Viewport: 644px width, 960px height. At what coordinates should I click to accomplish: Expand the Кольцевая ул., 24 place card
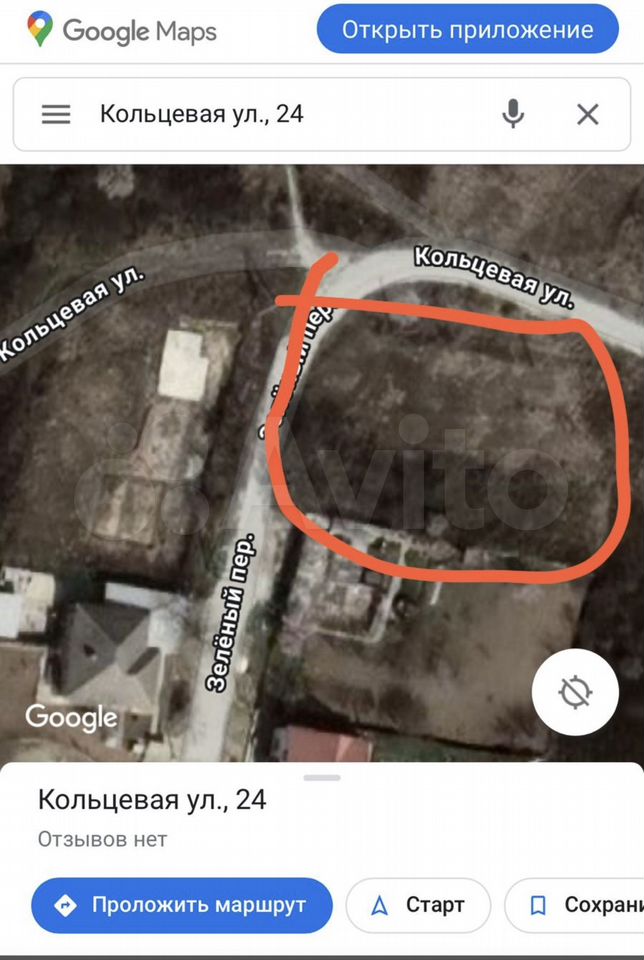coord(322,778)
